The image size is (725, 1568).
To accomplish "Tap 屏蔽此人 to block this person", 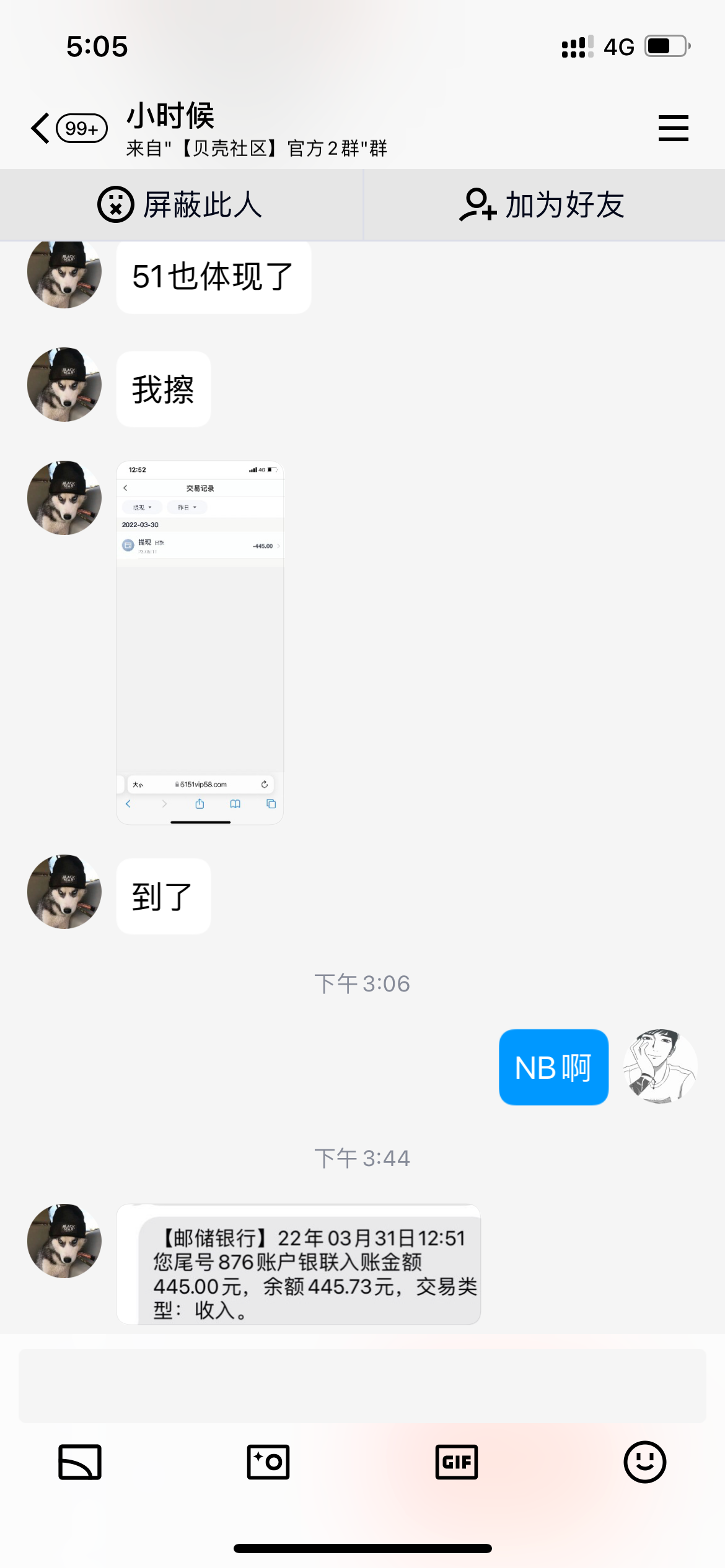I will (180, 205).
